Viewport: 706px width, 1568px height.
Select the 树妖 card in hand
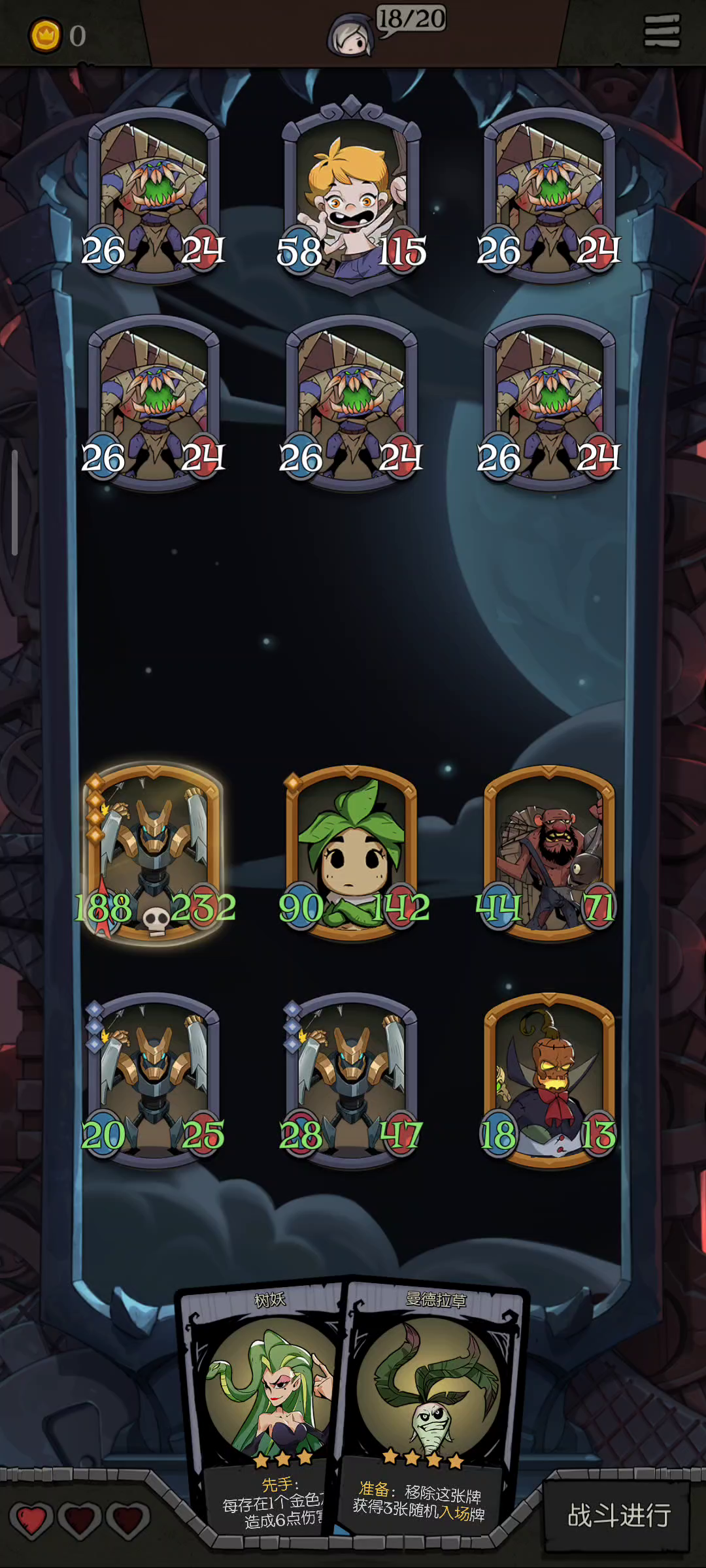pos(265,1405)
